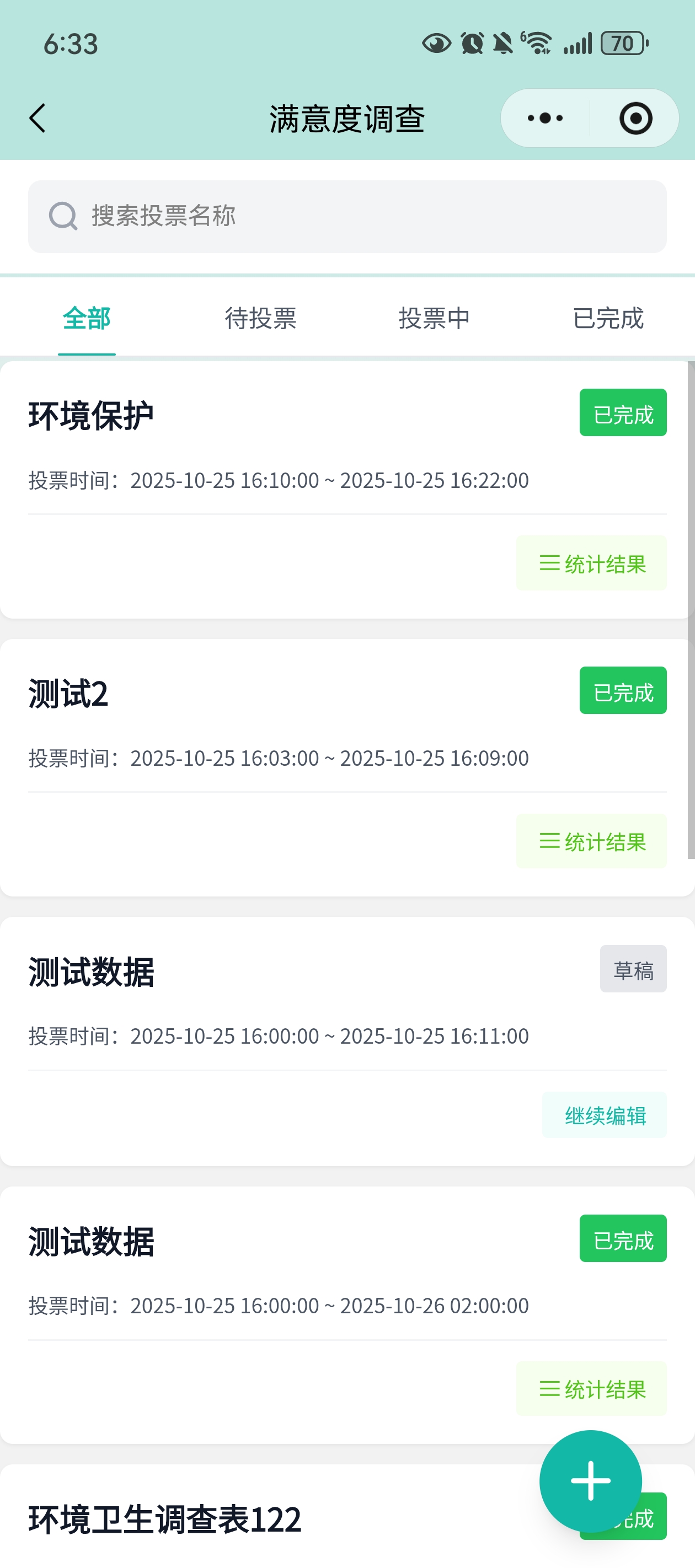Select the 全部 filter tab

coord(87,318)
